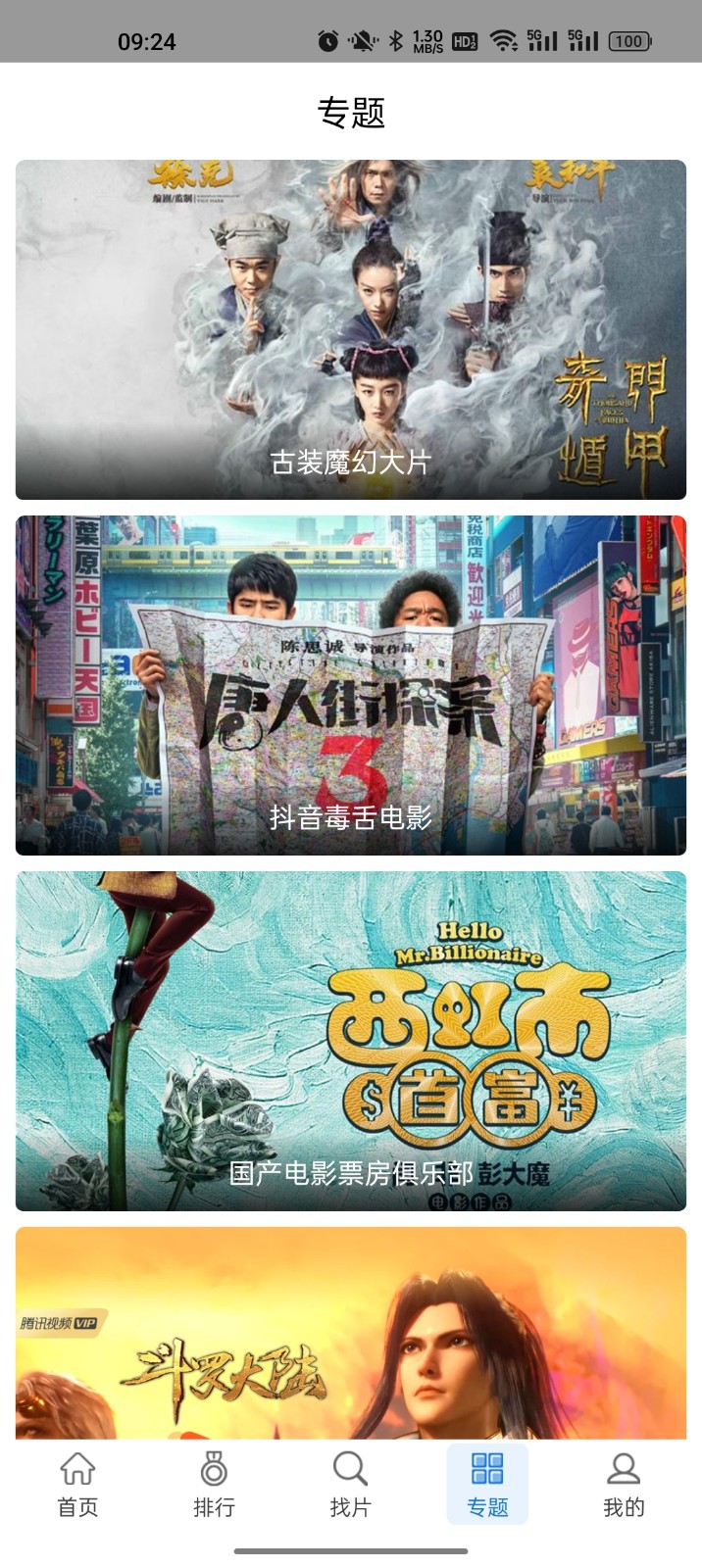Go to the 排行 tab
702x1568 pixels.
pyautogui.click(x=214, y=1484)
